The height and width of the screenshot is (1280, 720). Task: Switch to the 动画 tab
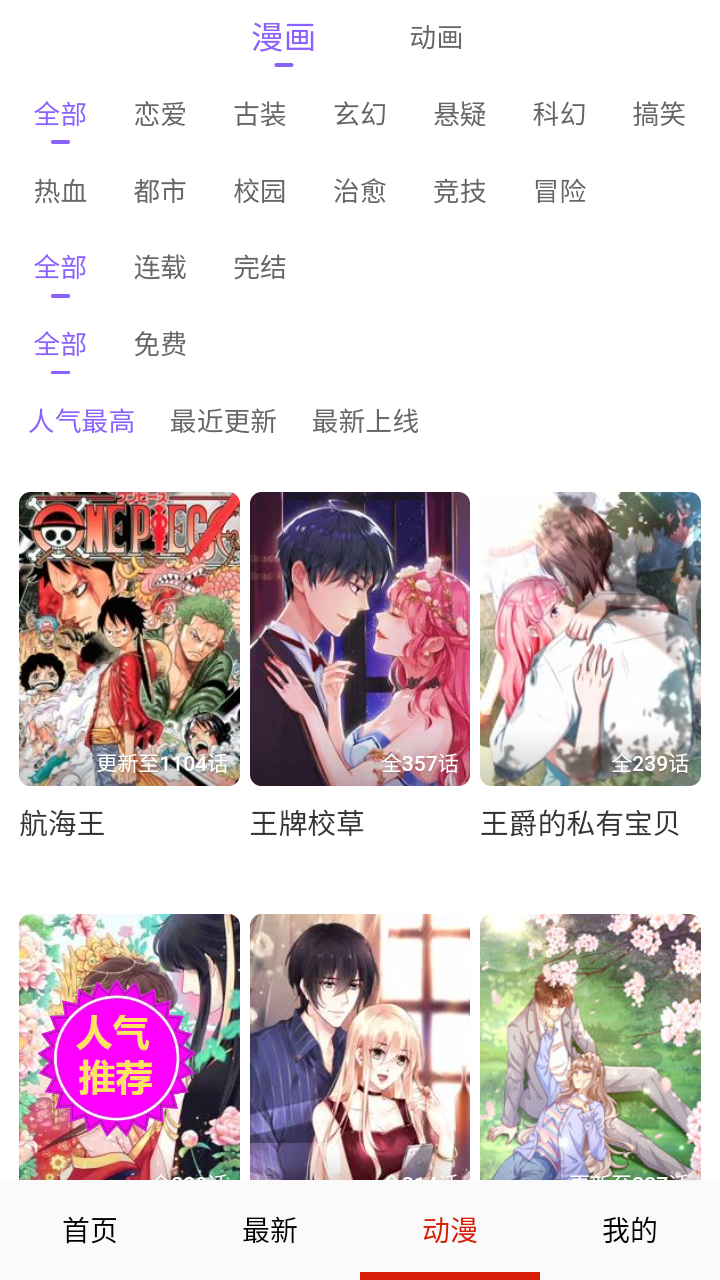tap(436, 38)
